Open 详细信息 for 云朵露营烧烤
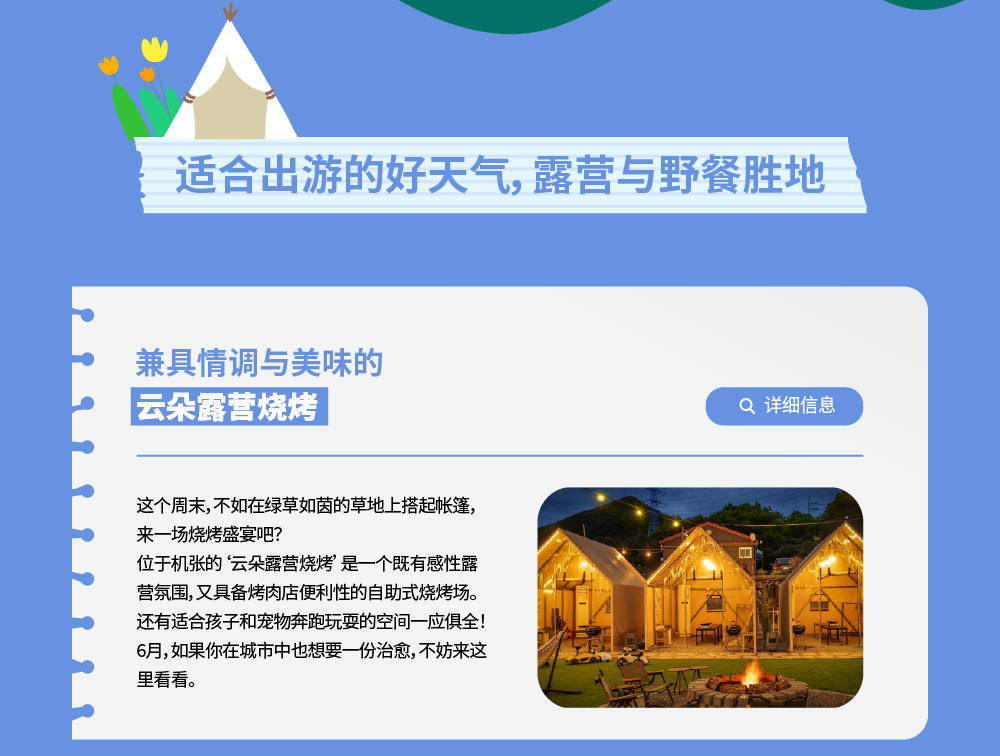This screenshot has width=1000, height=756. [x=784, y=406]
